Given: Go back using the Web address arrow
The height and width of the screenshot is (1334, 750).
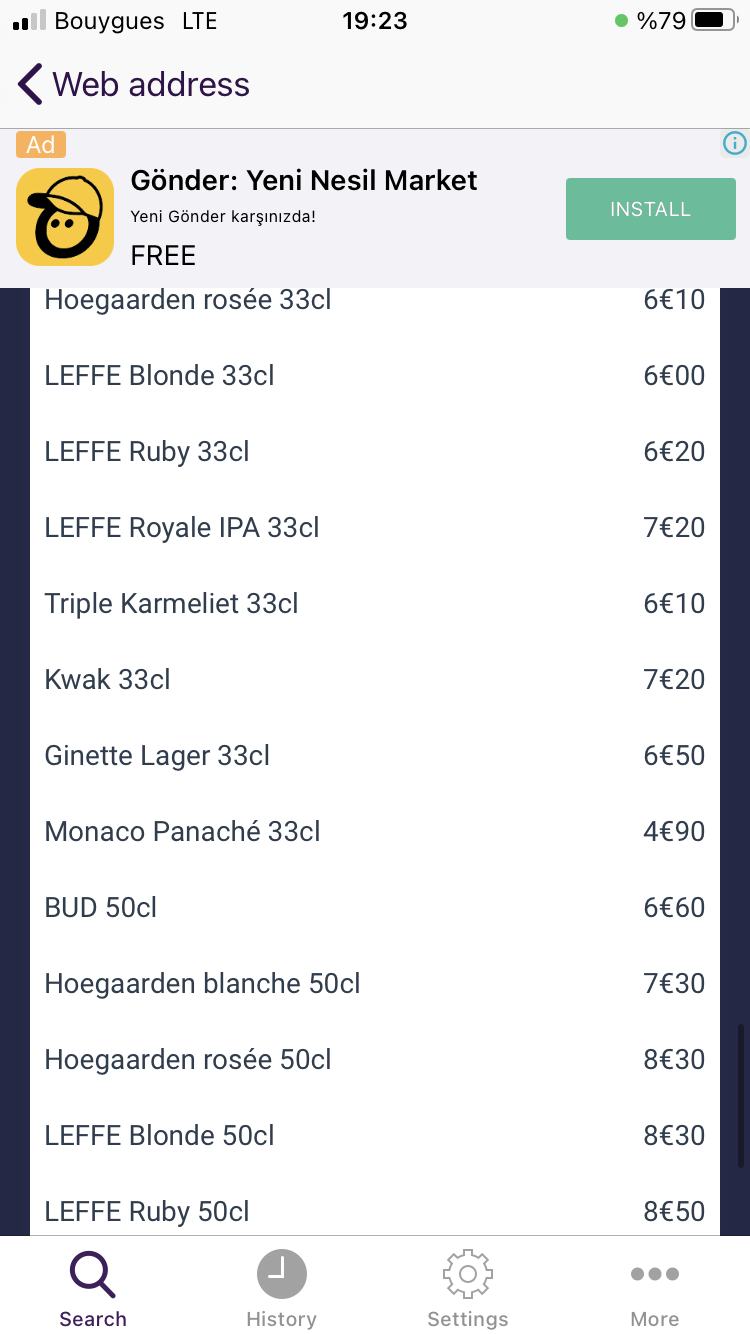Looking at the screenshot, I should point(32,85).
